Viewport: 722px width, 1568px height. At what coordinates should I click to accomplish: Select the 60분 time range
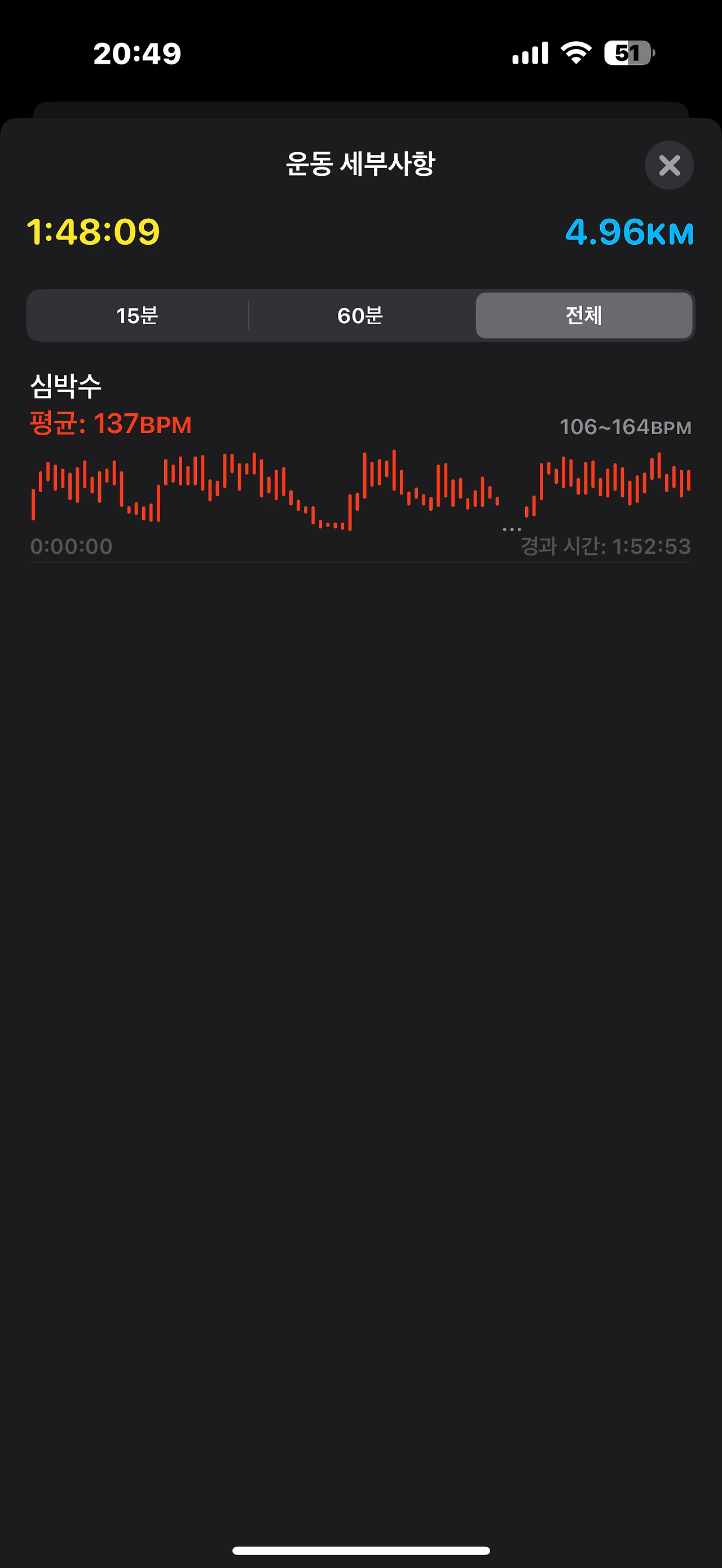pyautogui.click(x=360, y=315)
